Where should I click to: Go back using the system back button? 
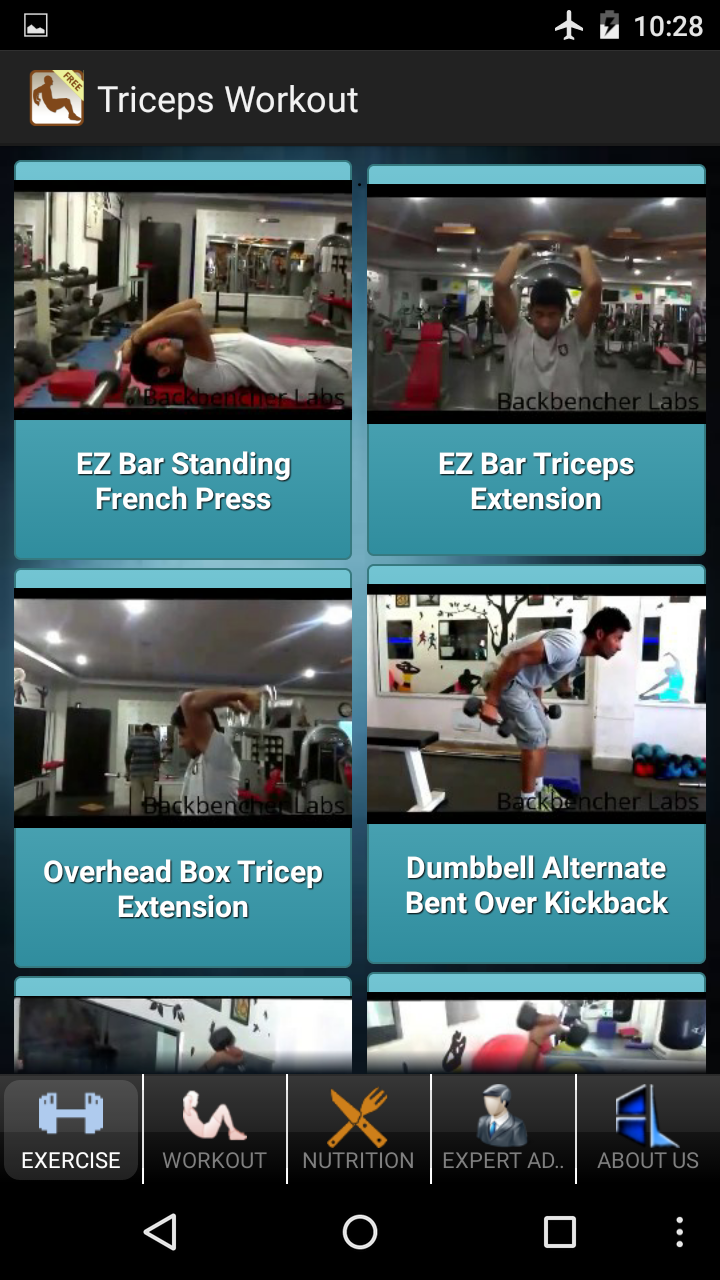point(160,1232)
